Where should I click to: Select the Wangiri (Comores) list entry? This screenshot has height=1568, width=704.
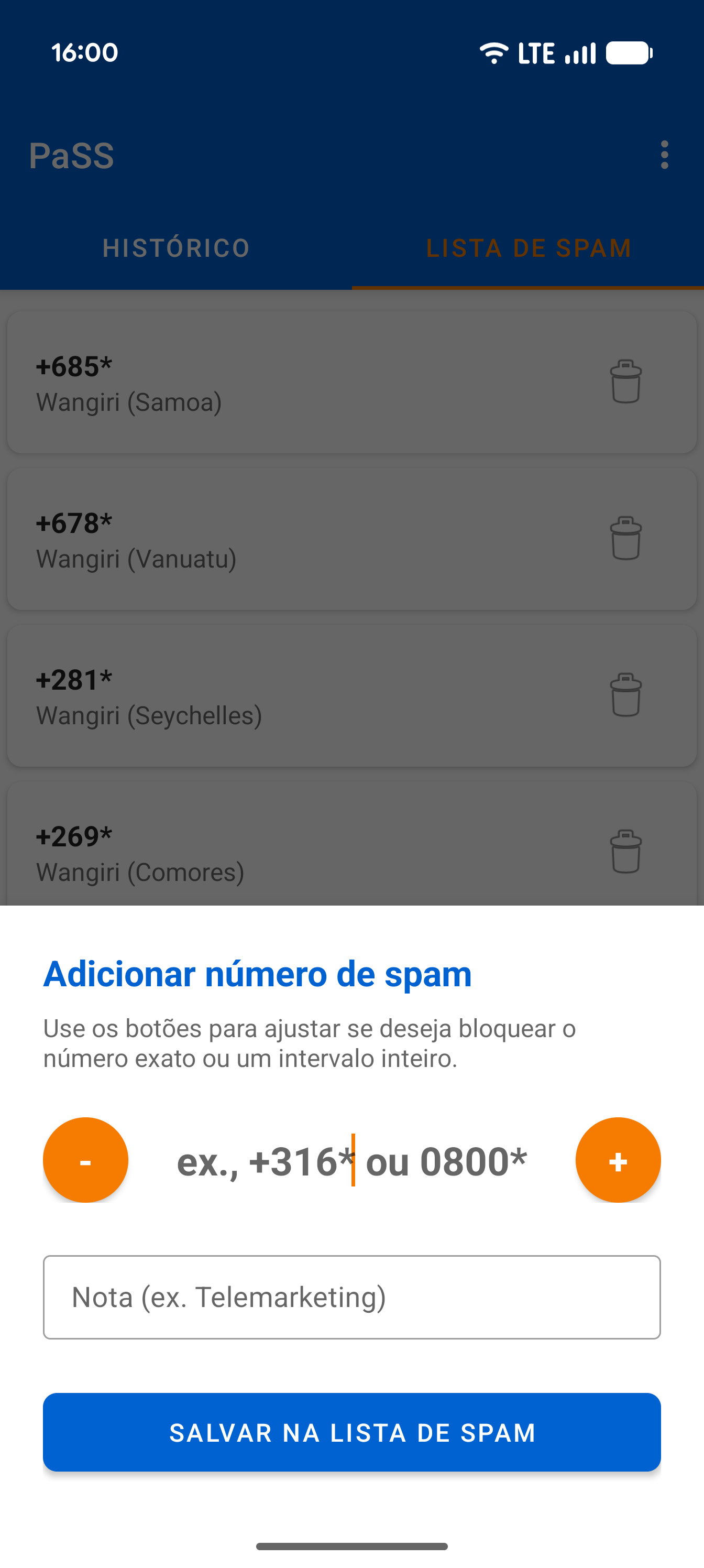coord(244,853)
